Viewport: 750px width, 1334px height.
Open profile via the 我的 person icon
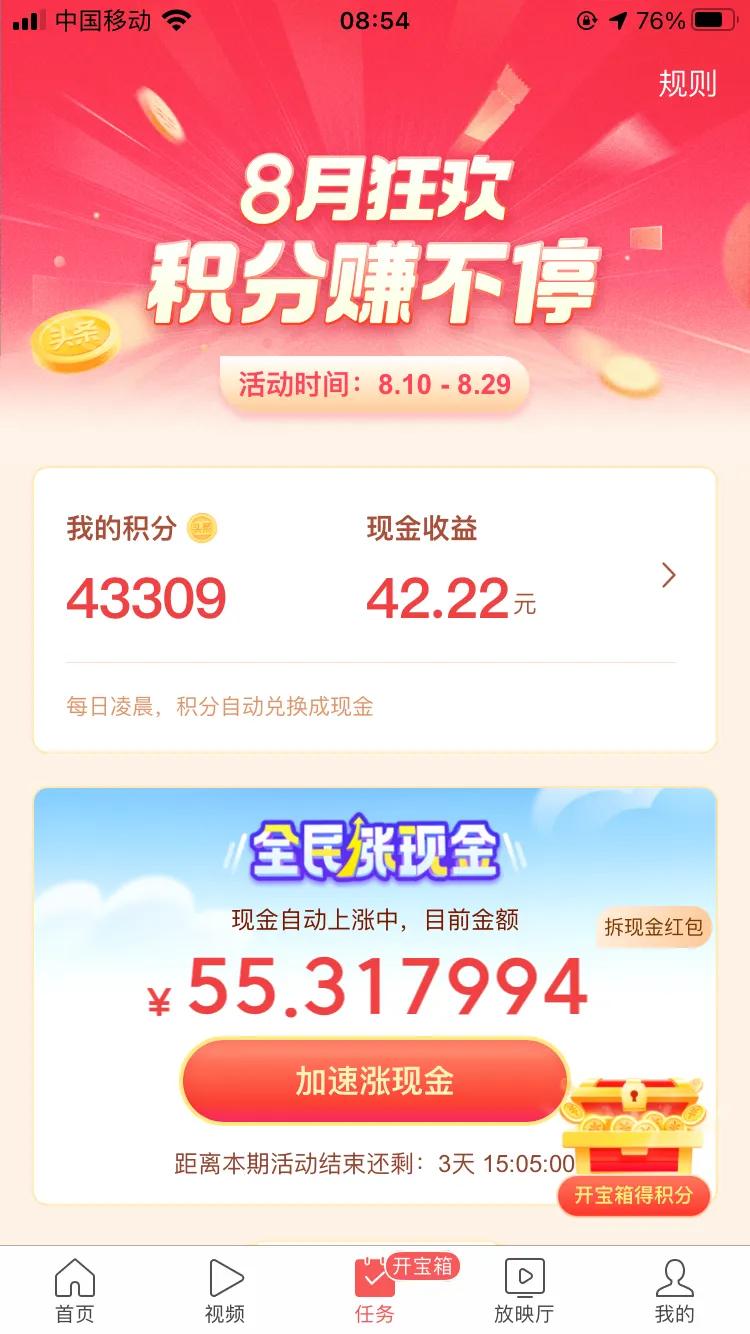675,1276
